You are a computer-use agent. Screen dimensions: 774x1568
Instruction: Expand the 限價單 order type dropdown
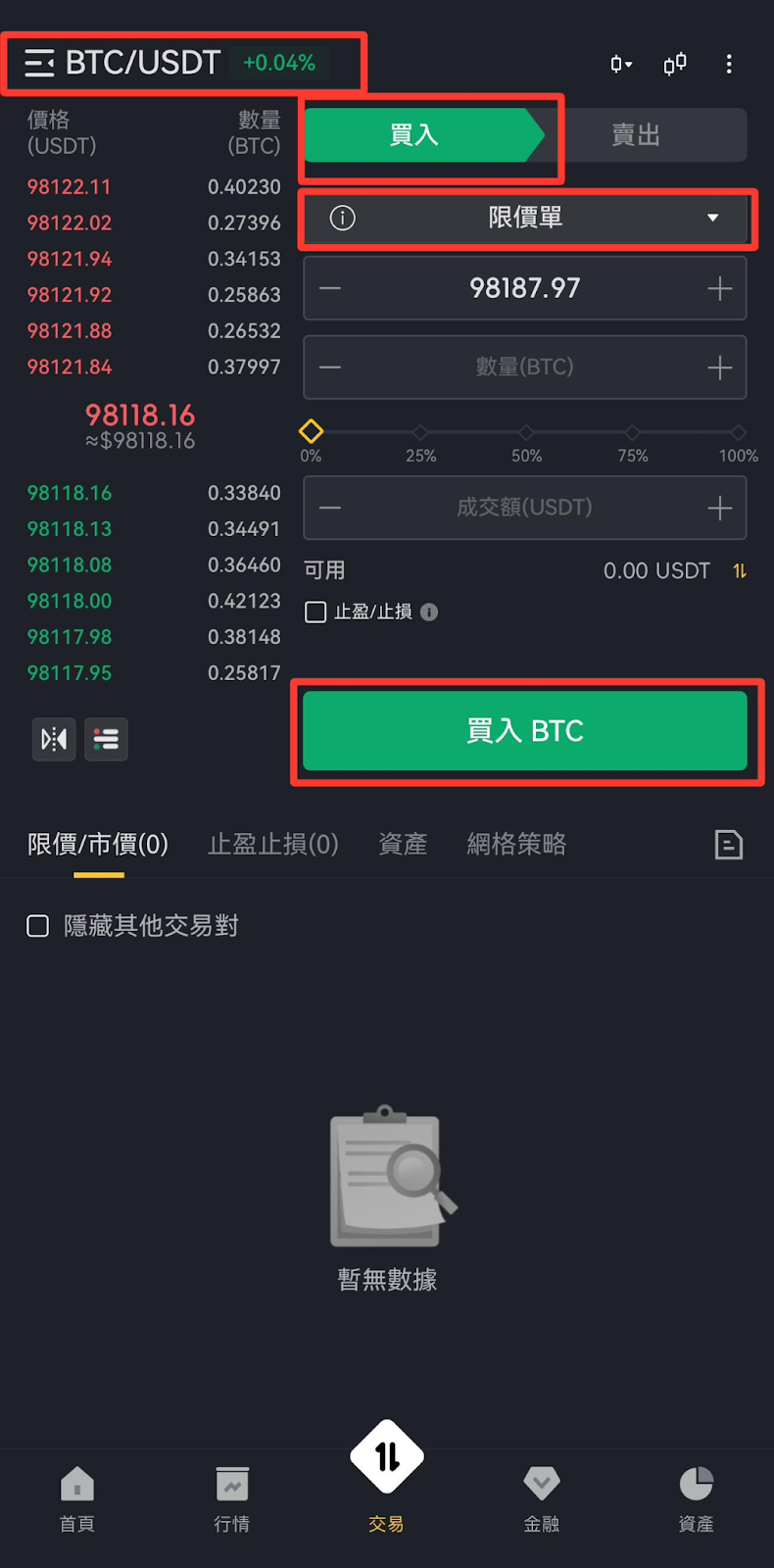tap(525, 218)
